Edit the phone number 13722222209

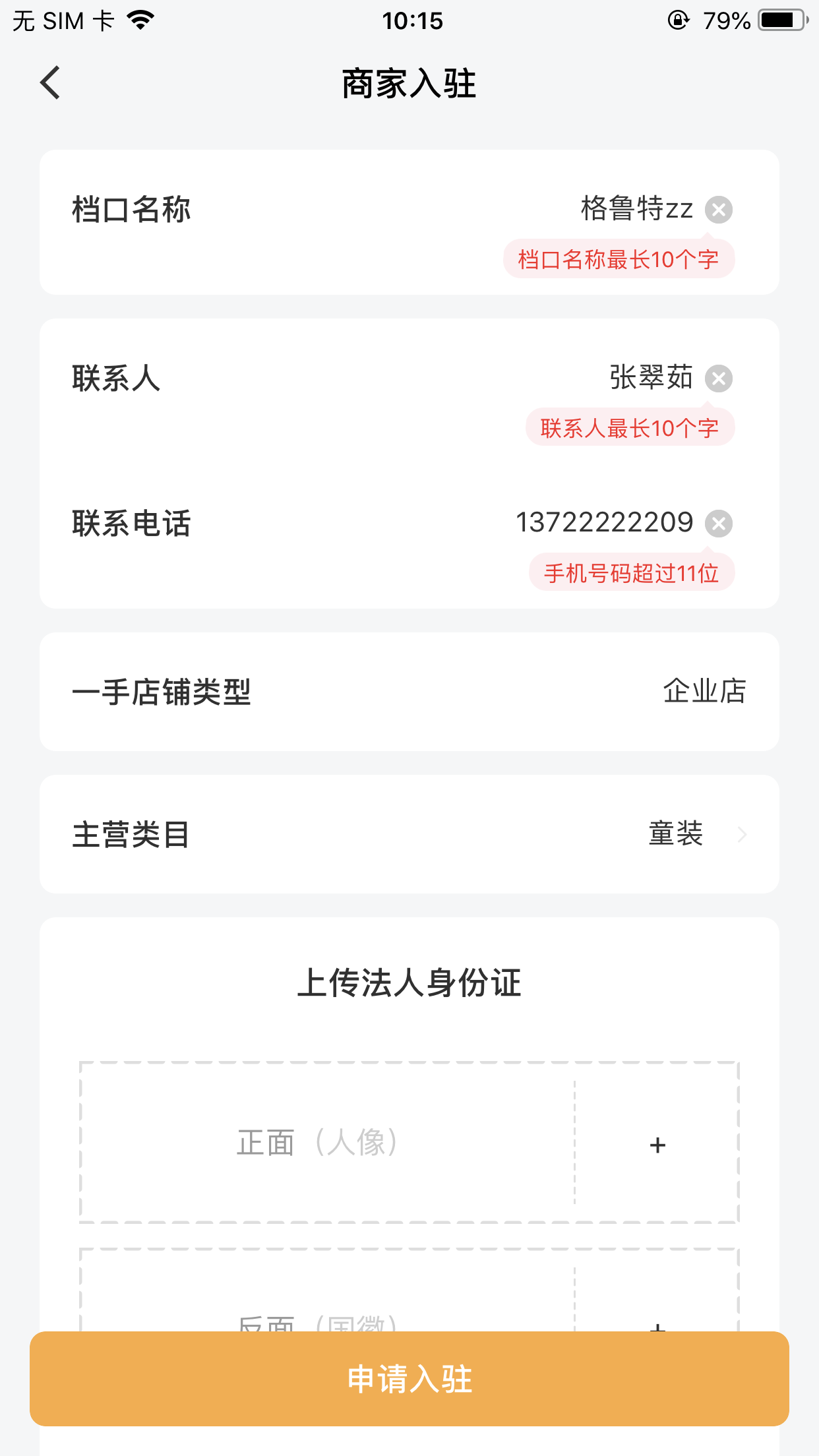[x=604, y=523]
